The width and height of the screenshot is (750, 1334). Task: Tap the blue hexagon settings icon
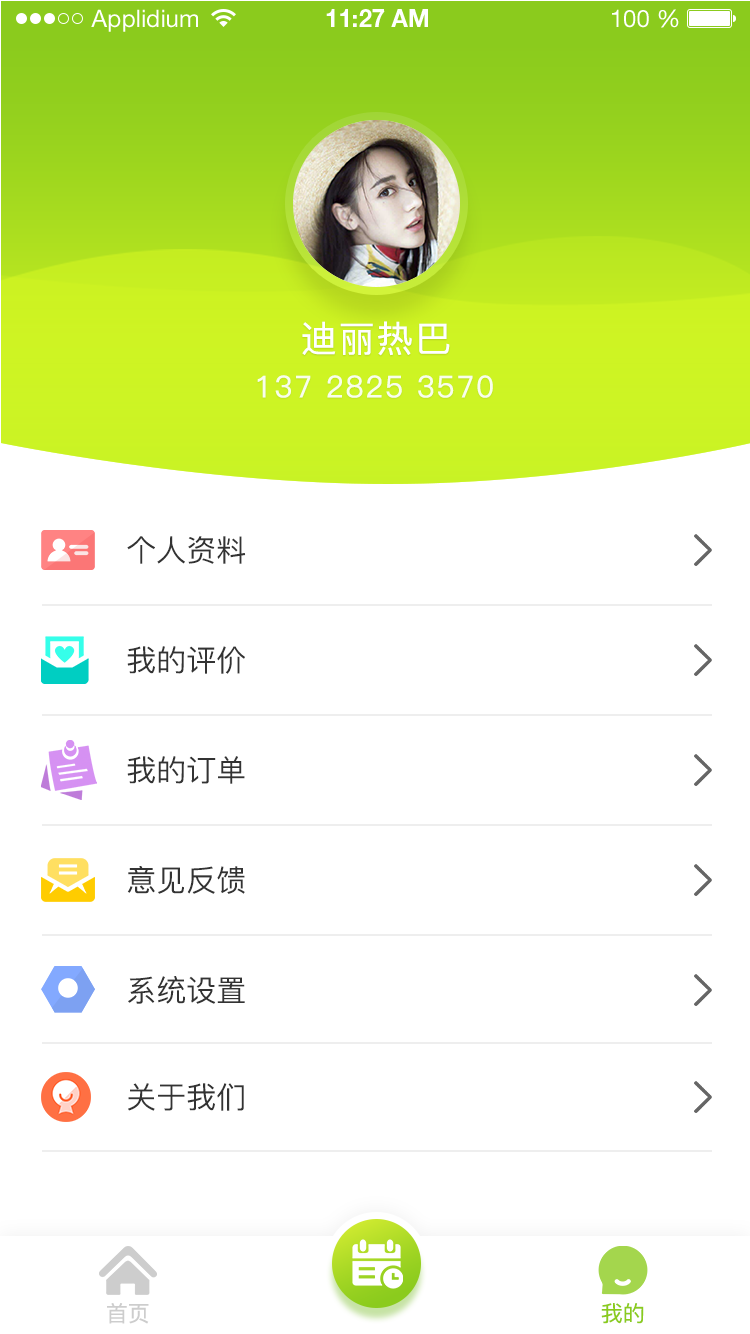(66, 989)
